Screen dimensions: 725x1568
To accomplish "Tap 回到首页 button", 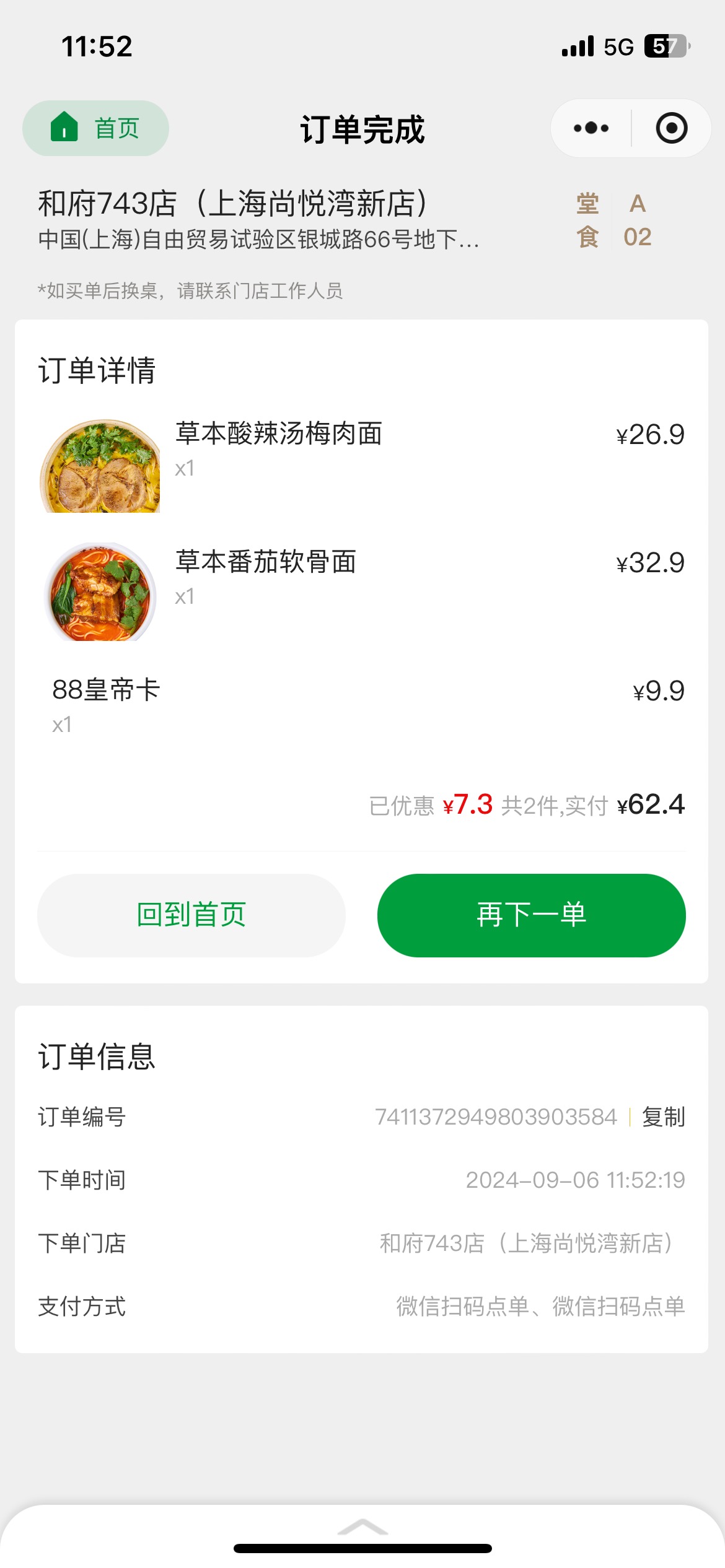I will [x=191, y=915].
